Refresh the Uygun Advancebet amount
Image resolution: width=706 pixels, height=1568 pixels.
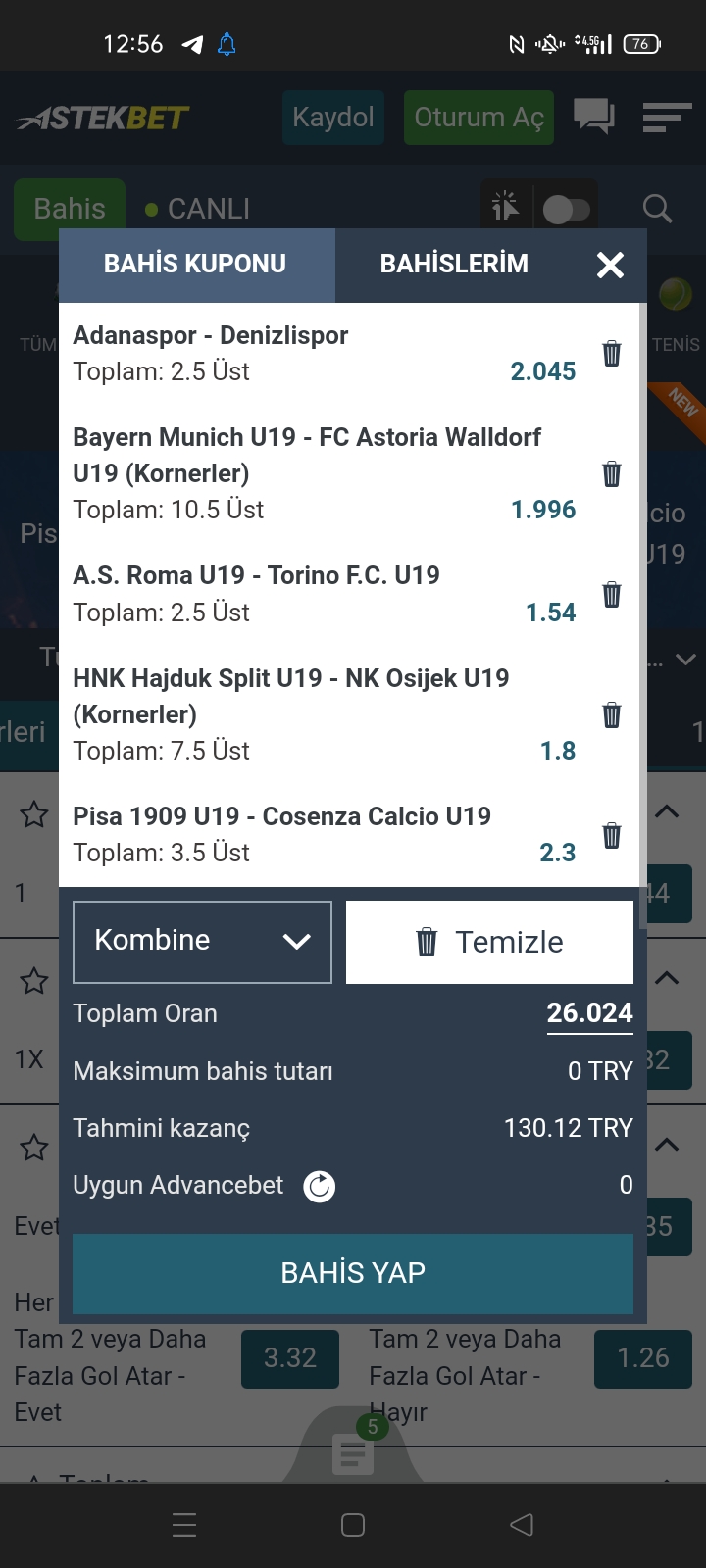tap(319, 1186)
